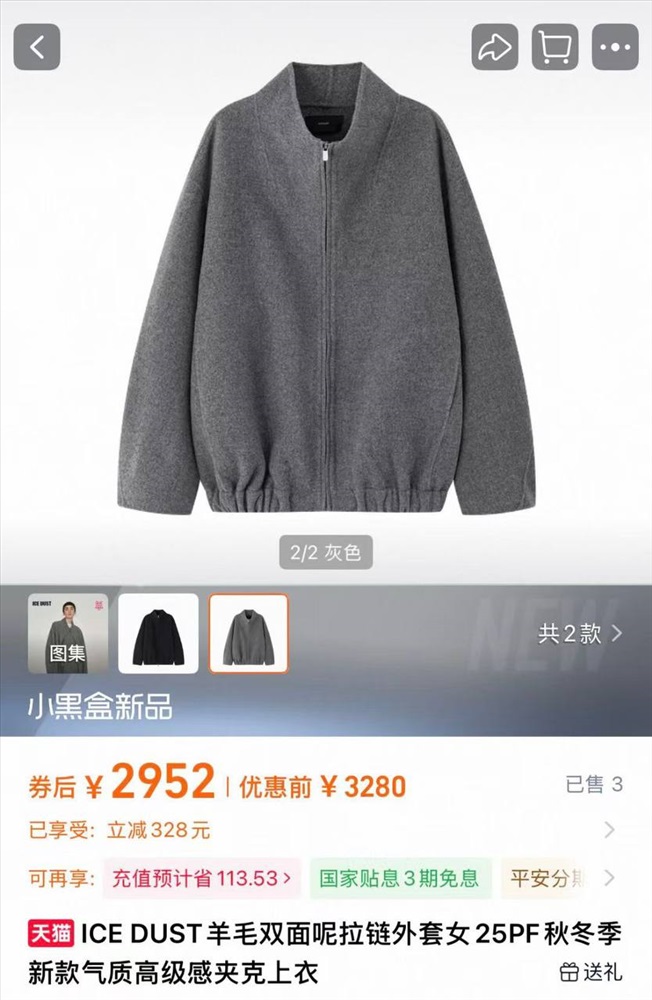Tap the 送礼 gift button
652x1000 pixels.
(x=591, y=971)
